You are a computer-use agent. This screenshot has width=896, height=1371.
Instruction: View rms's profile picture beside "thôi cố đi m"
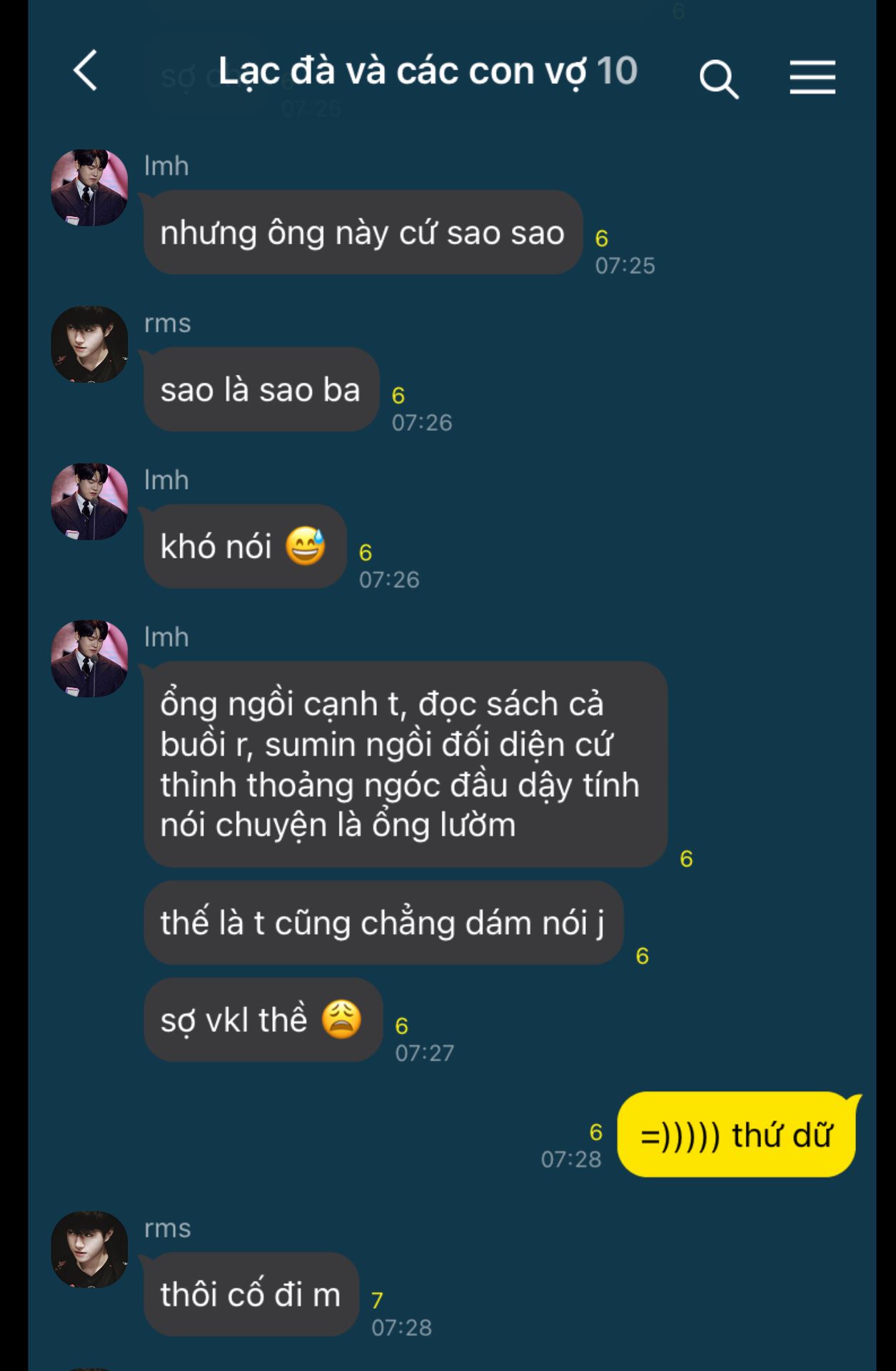(89, 1249)
